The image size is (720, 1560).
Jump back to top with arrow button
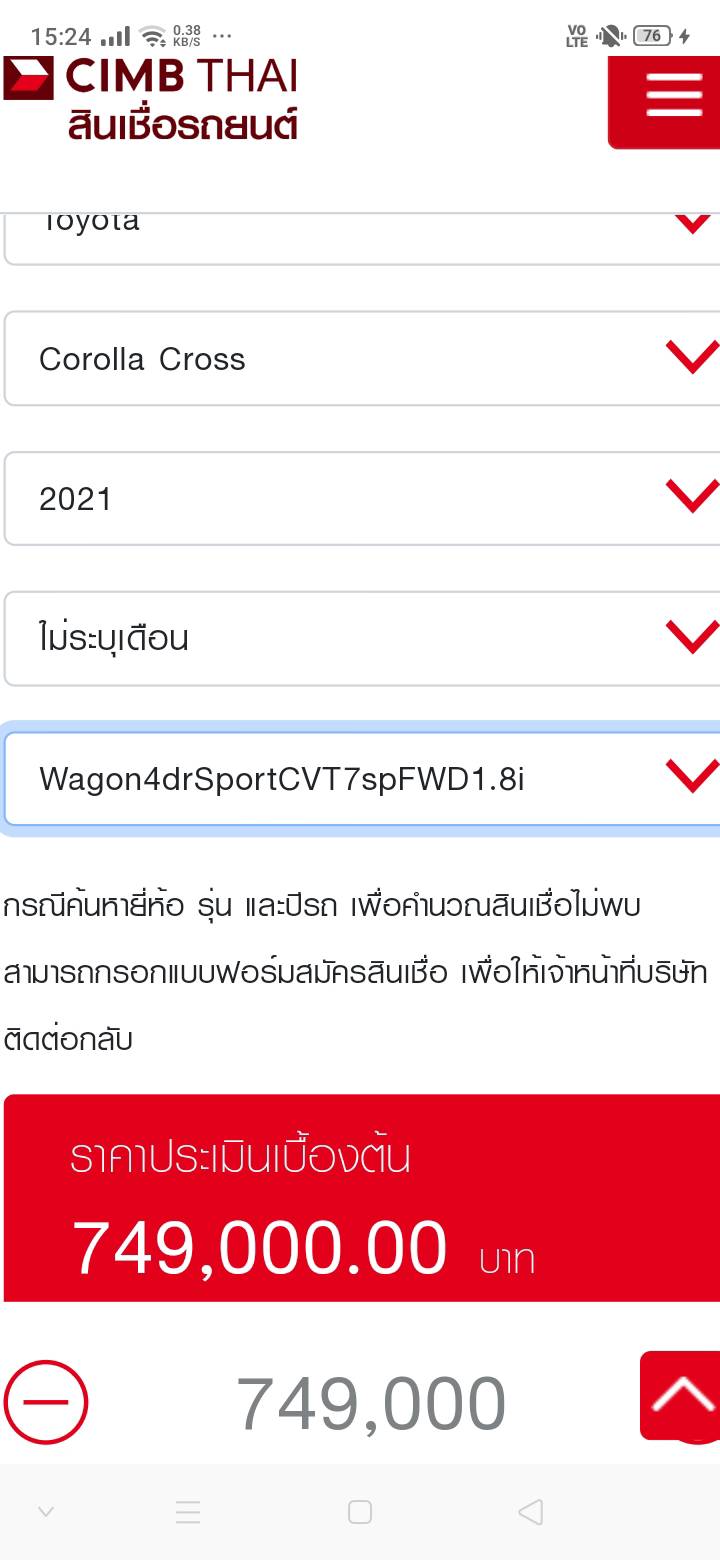coord(682,1395)
